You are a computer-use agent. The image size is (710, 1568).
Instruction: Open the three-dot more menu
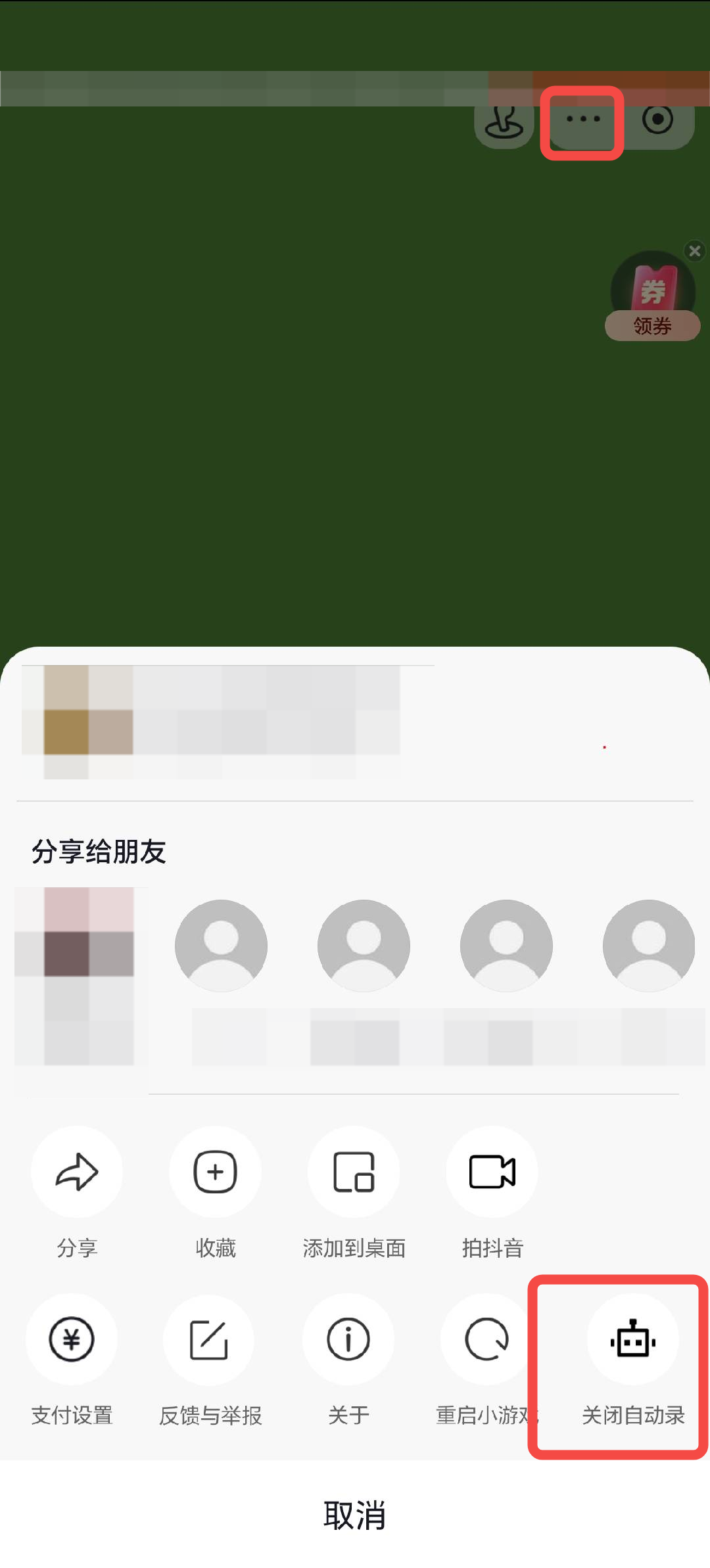(x=582, y=120)
